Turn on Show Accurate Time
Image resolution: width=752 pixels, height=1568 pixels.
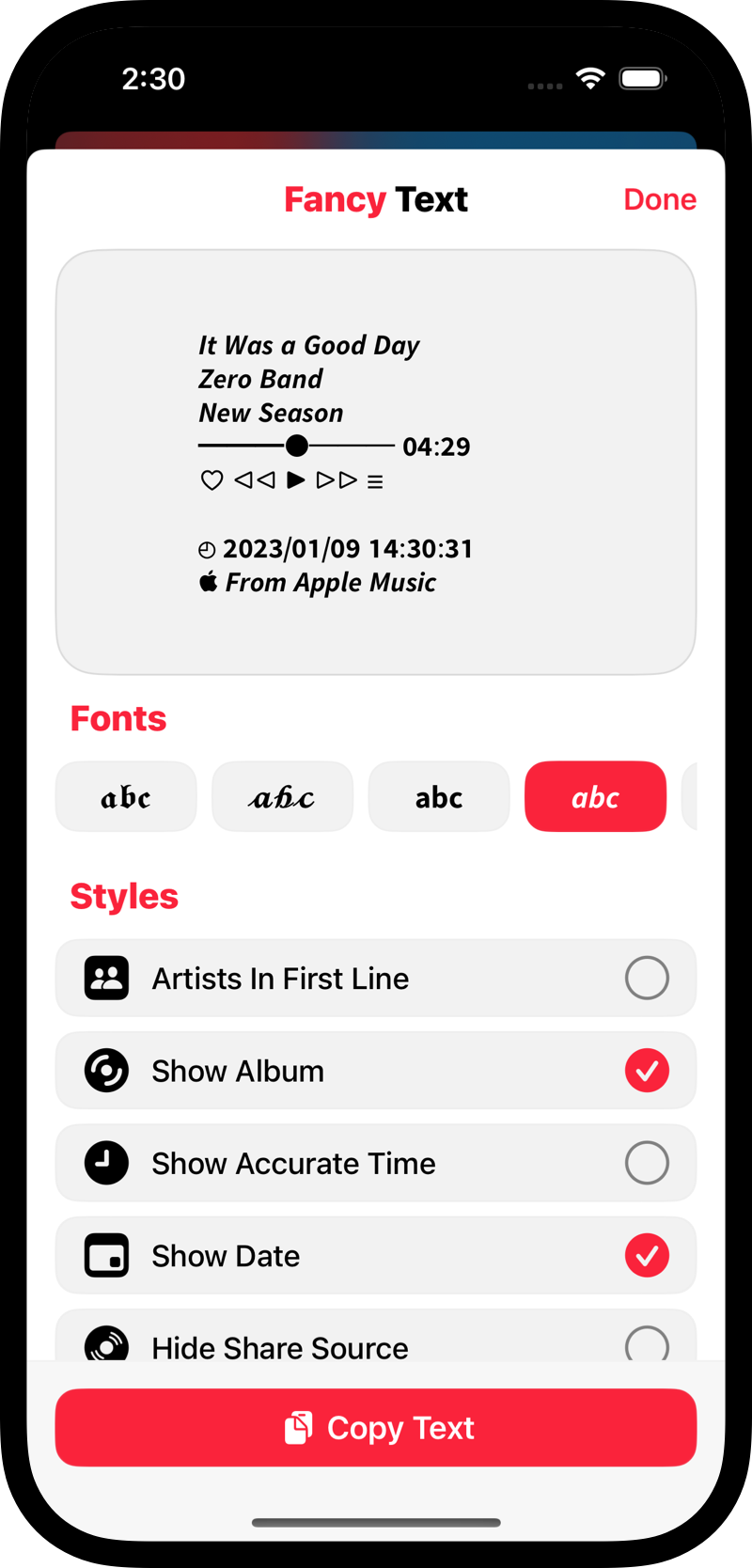point(647,1163)
